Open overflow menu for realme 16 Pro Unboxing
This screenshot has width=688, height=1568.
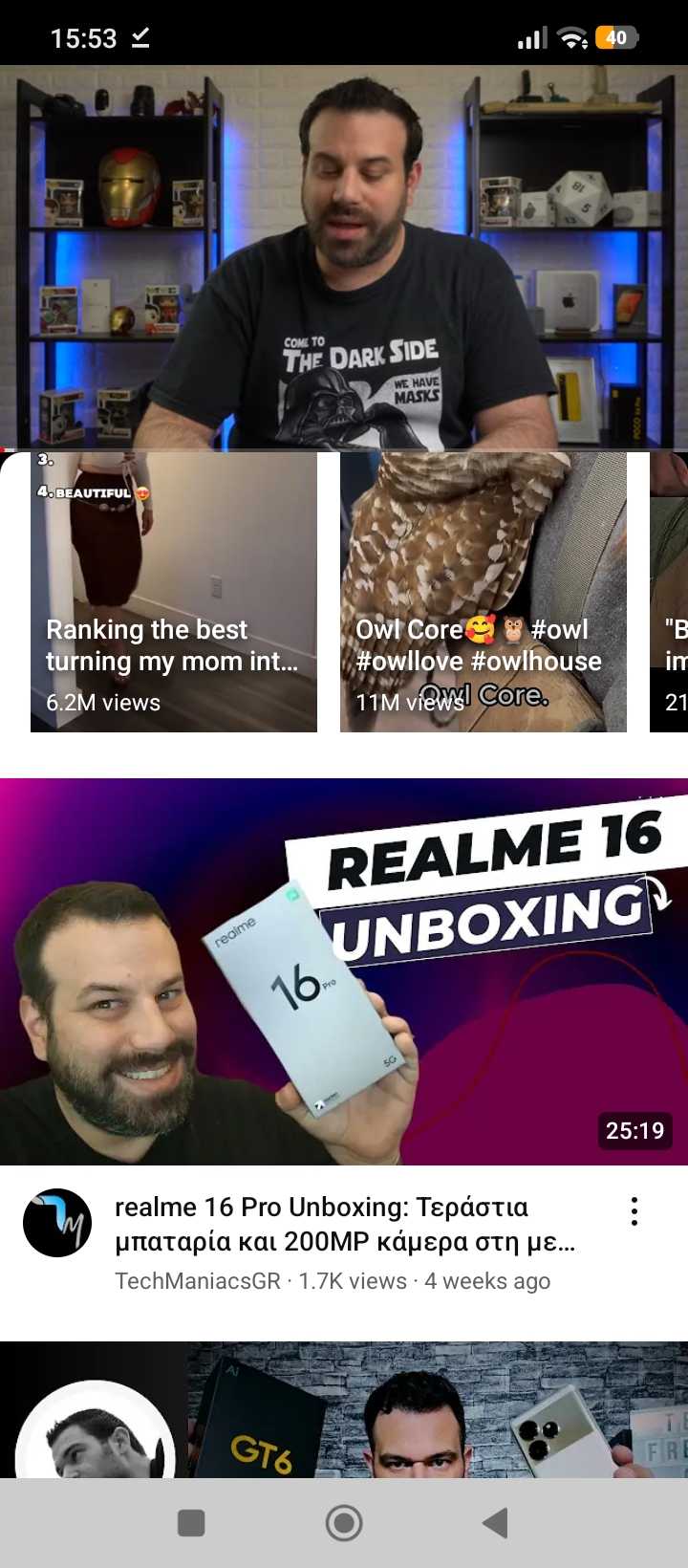coord(634,1211)
